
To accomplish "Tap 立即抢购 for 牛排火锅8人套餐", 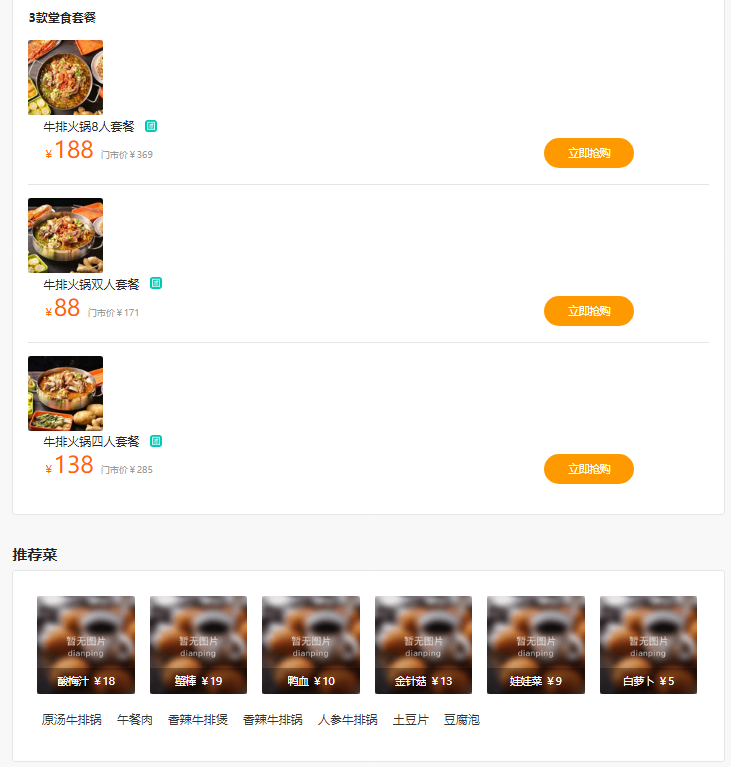I will click(588, 153).
